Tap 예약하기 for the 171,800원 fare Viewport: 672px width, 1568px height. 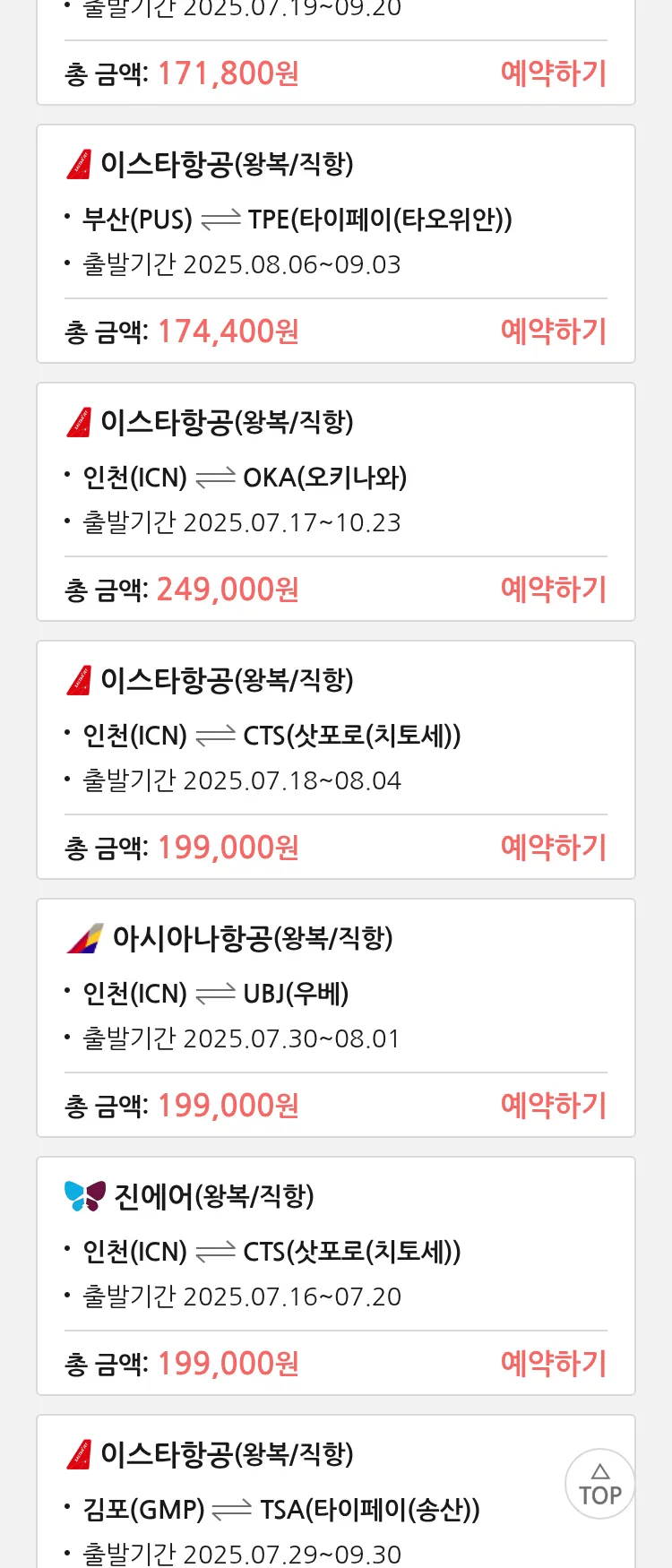point(553,73)
